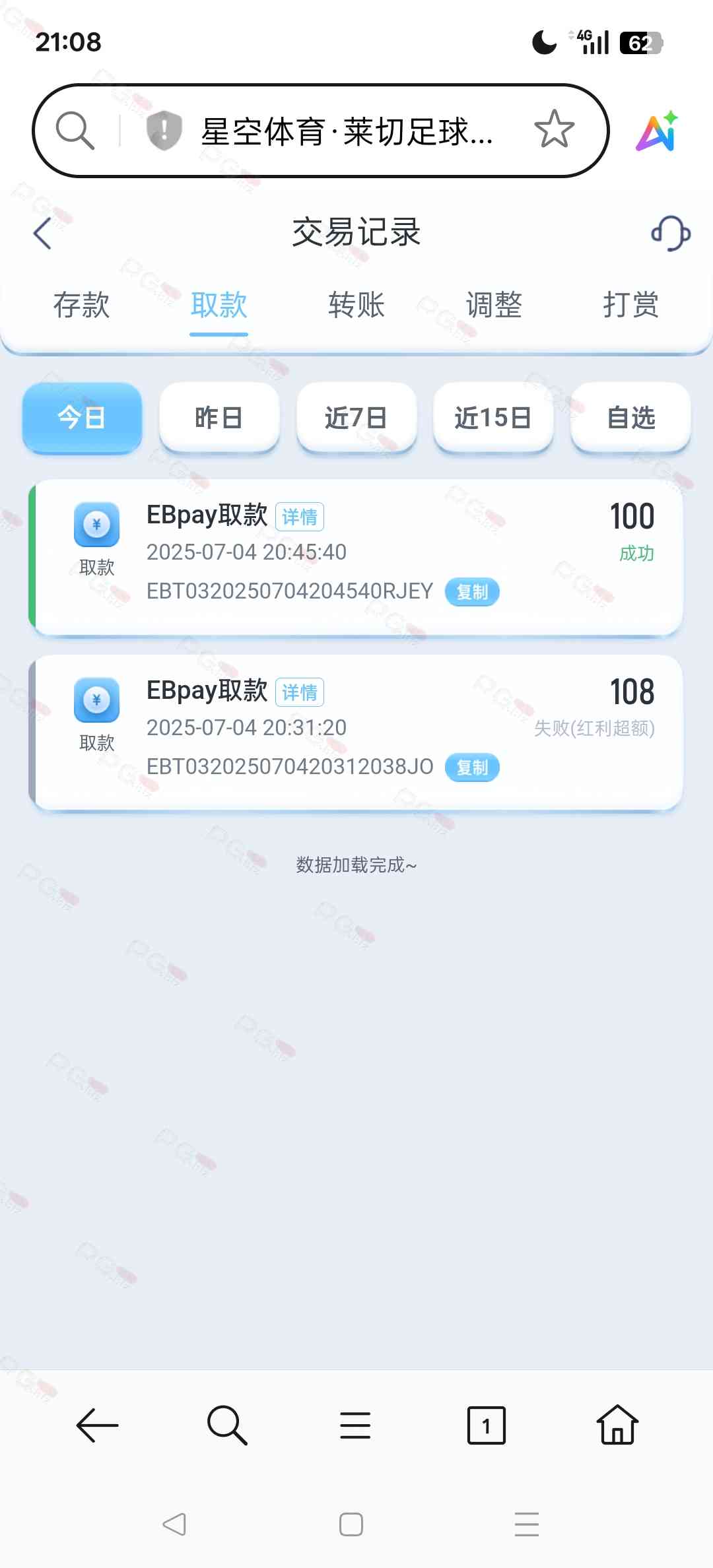This screenshot has height=1568, width=713.
Task: Bookmark this page with the star icon
Action: [554, 130]
